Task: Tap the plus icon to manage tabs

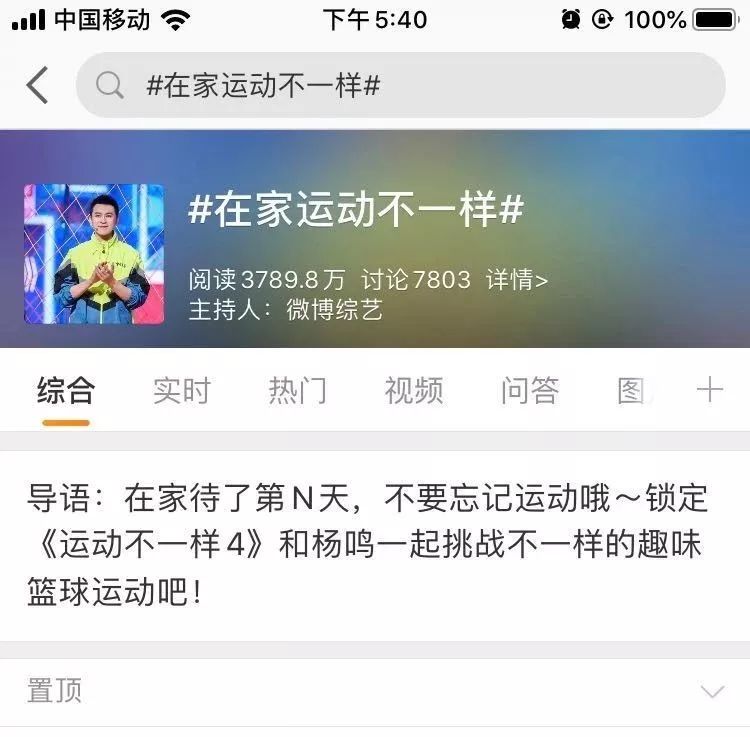Action: pyautogui.click(x=709, y=390)
